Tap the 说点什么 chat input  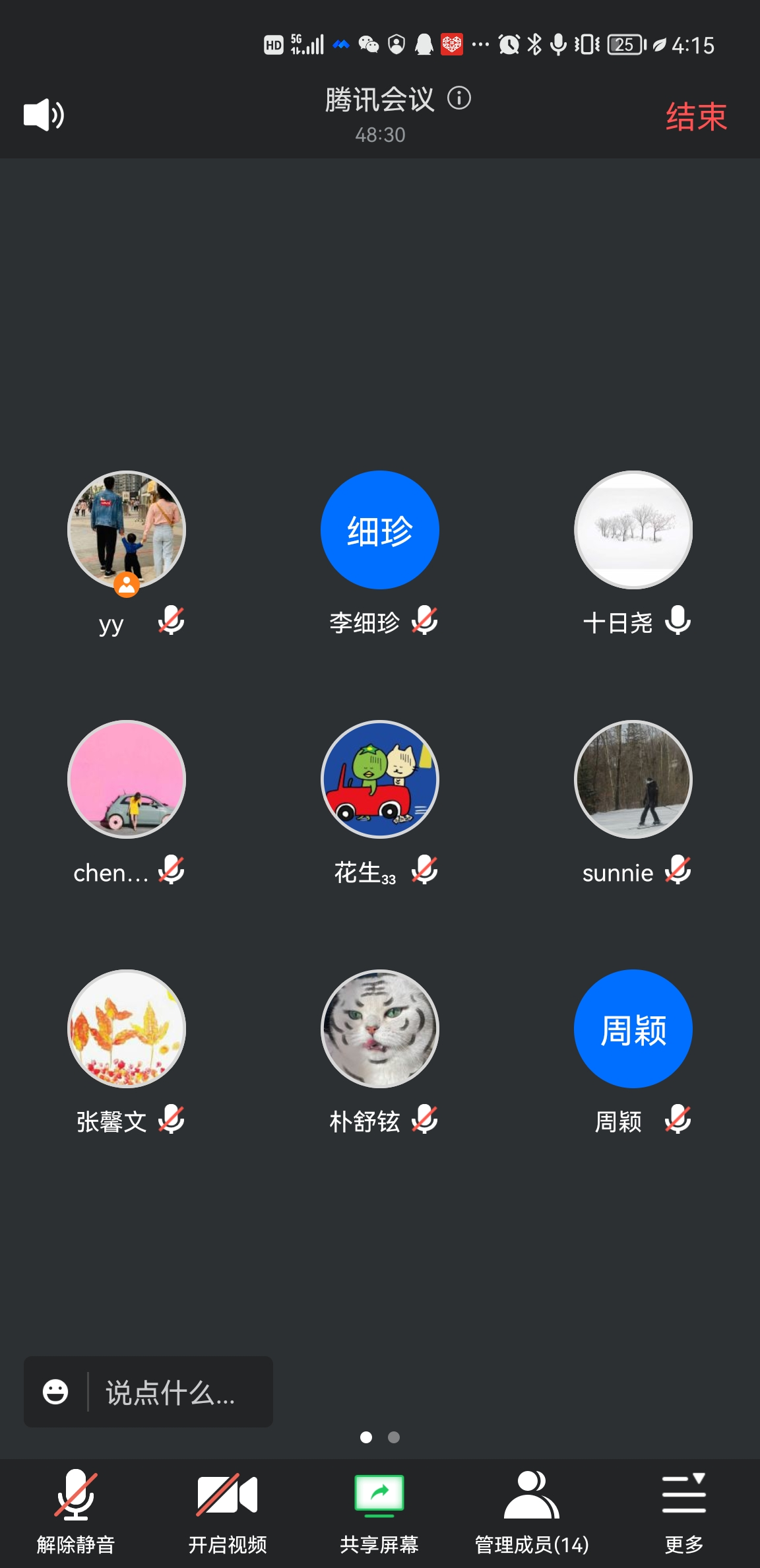[170, 1393]
